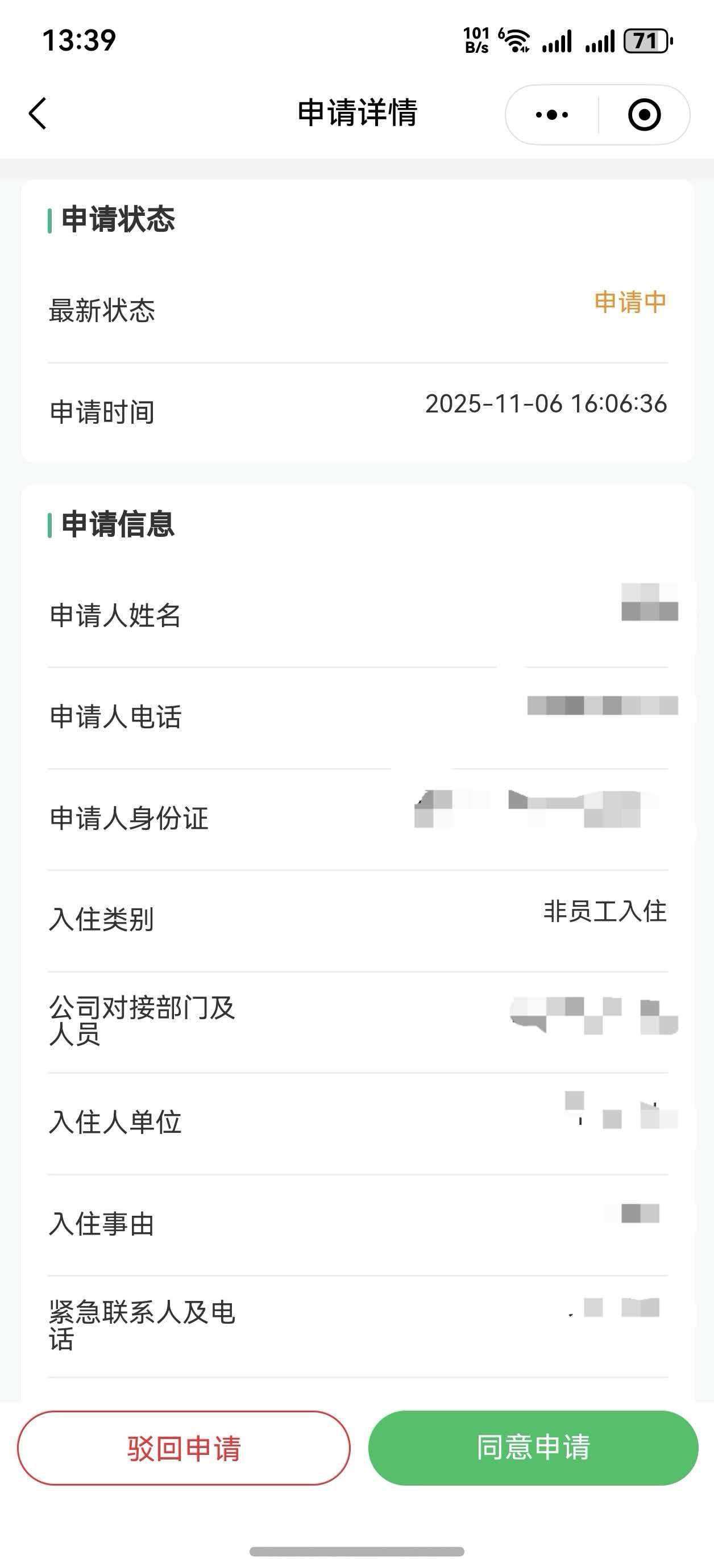The image size is (714, 1568).
Task: Tap the battery indicator showing 71
Action: (x=645, y=40)
